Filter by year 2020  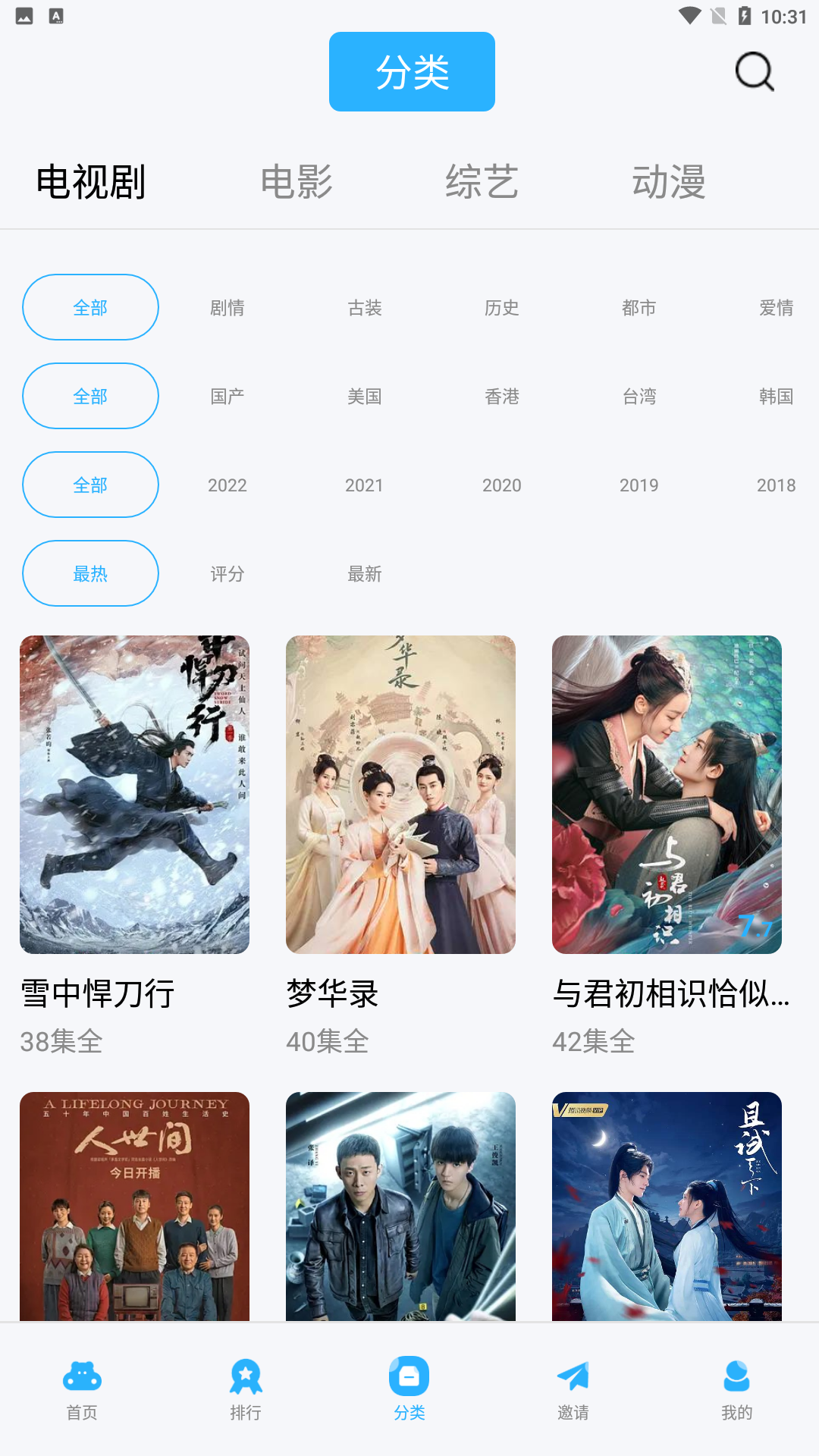(502, 485)
